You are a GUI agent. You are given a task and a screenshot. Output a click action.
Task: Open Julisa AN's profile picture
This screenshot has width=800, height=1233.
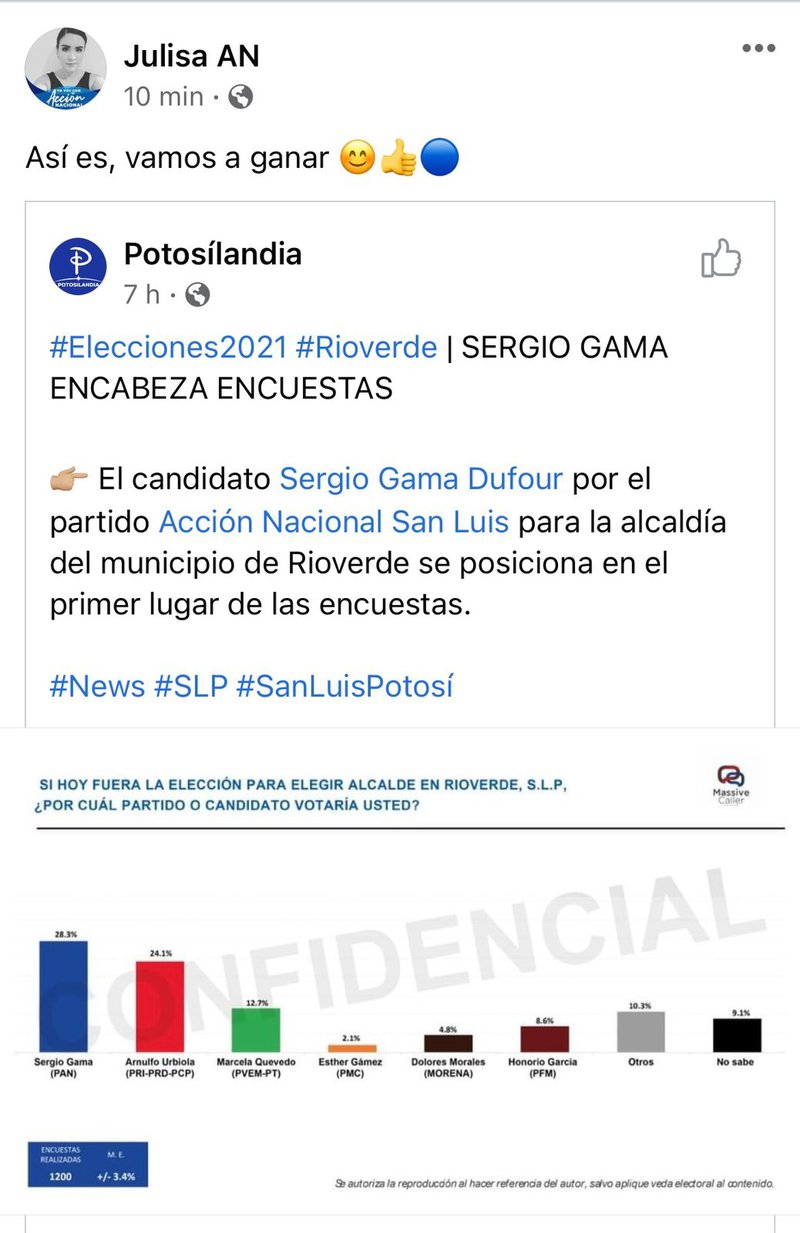pyautogui.click(x=65, y=68)
